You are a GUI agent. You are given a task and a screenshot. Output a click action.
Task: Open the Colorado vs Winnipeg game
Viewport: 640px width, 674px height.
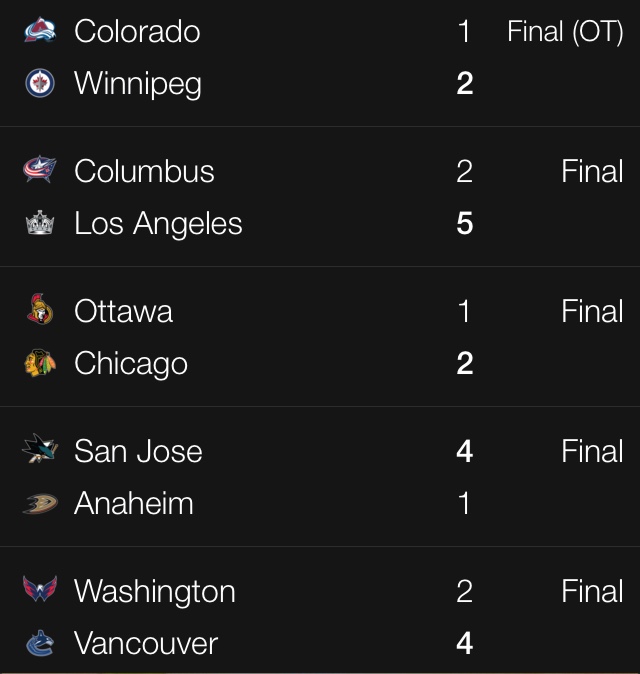pos(320,58)
